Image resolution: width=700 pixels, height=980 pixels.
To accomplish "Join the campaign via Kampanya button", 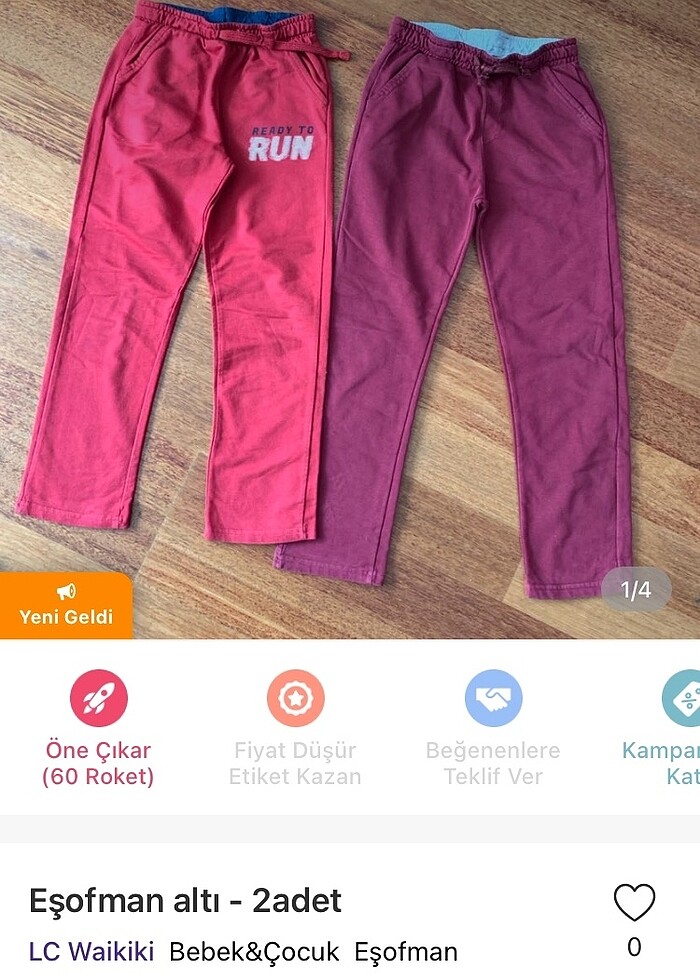I will pos(672,728).
